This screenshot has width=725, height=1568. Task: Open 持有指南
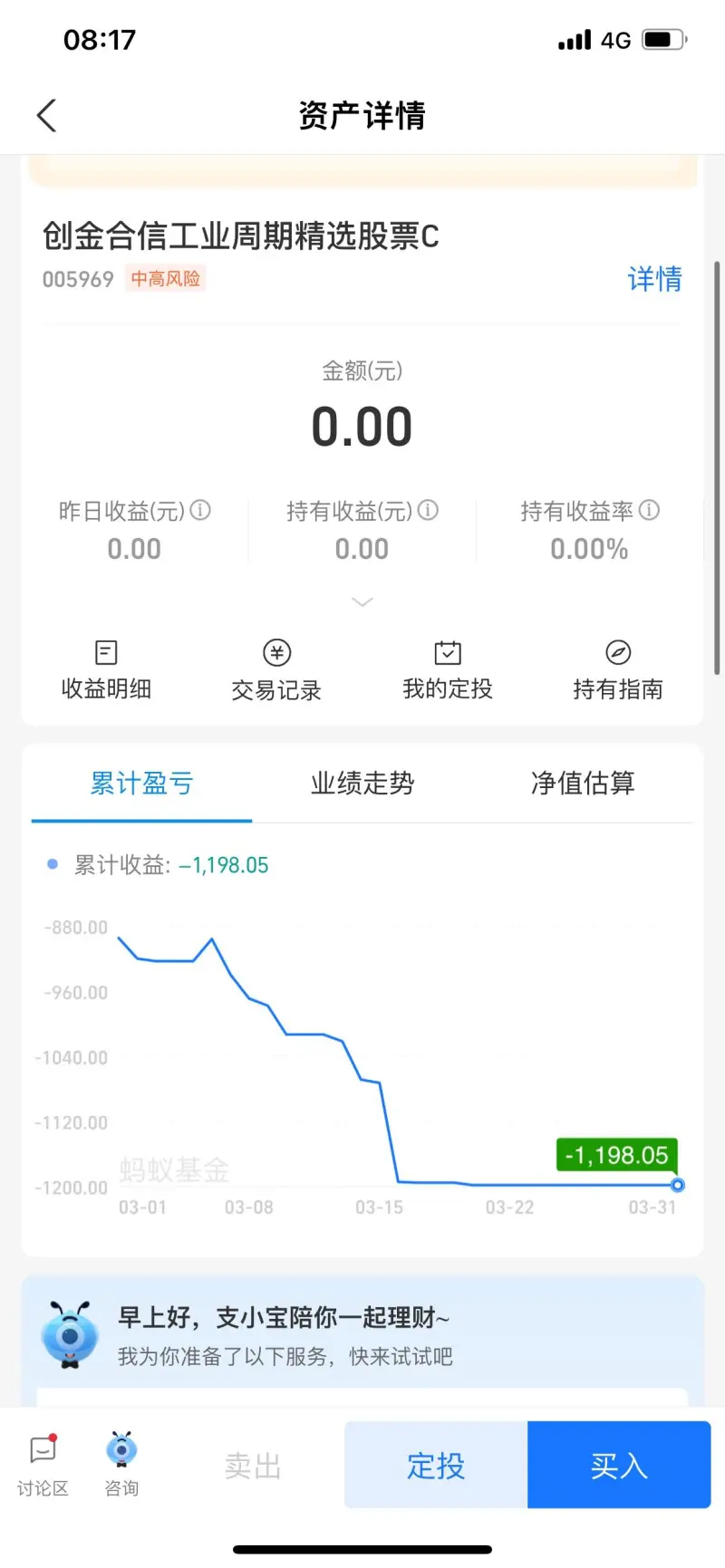[x=618, y=670]
